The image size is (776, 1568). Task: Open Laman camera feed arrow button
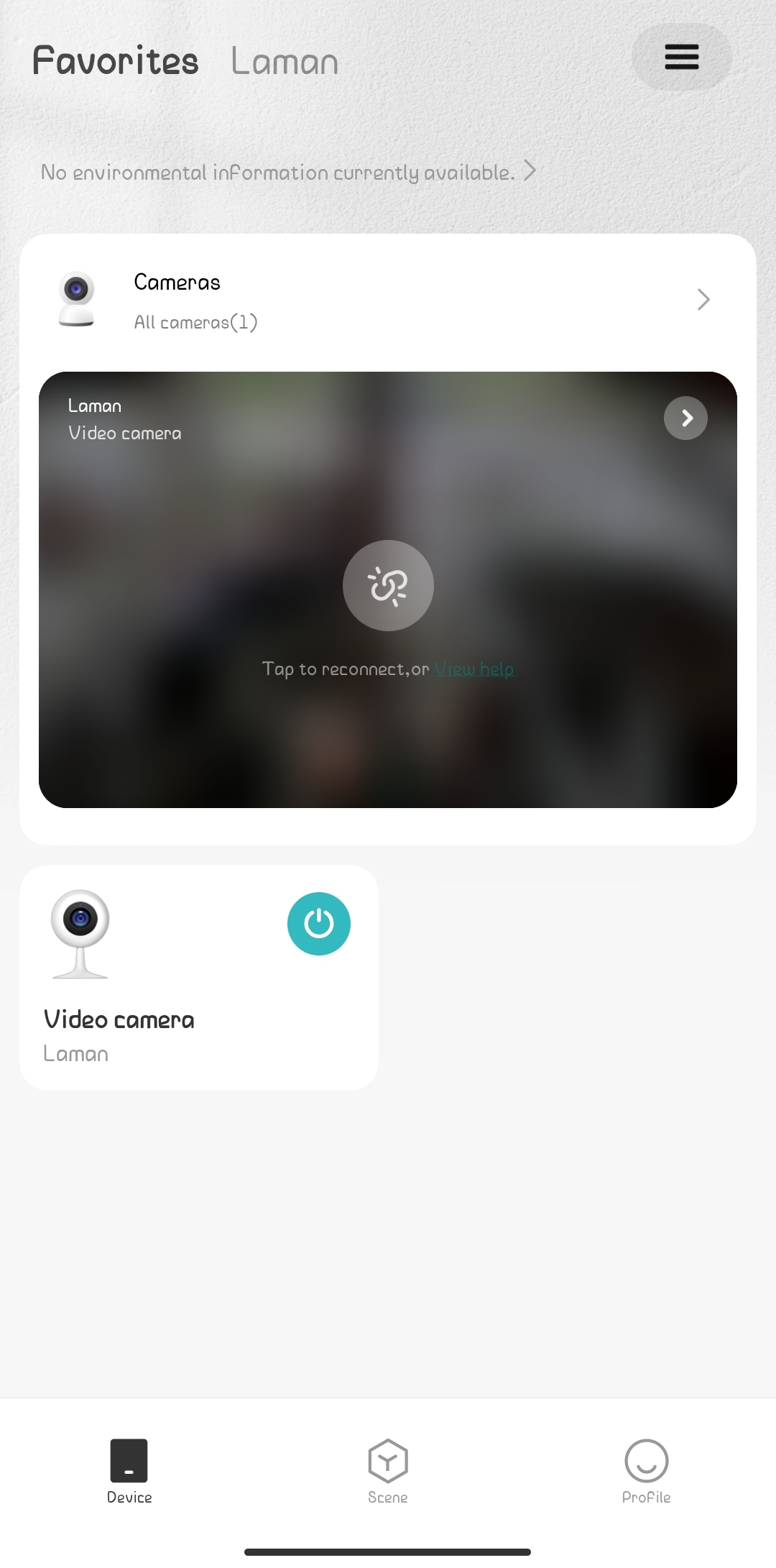point(685,418)
